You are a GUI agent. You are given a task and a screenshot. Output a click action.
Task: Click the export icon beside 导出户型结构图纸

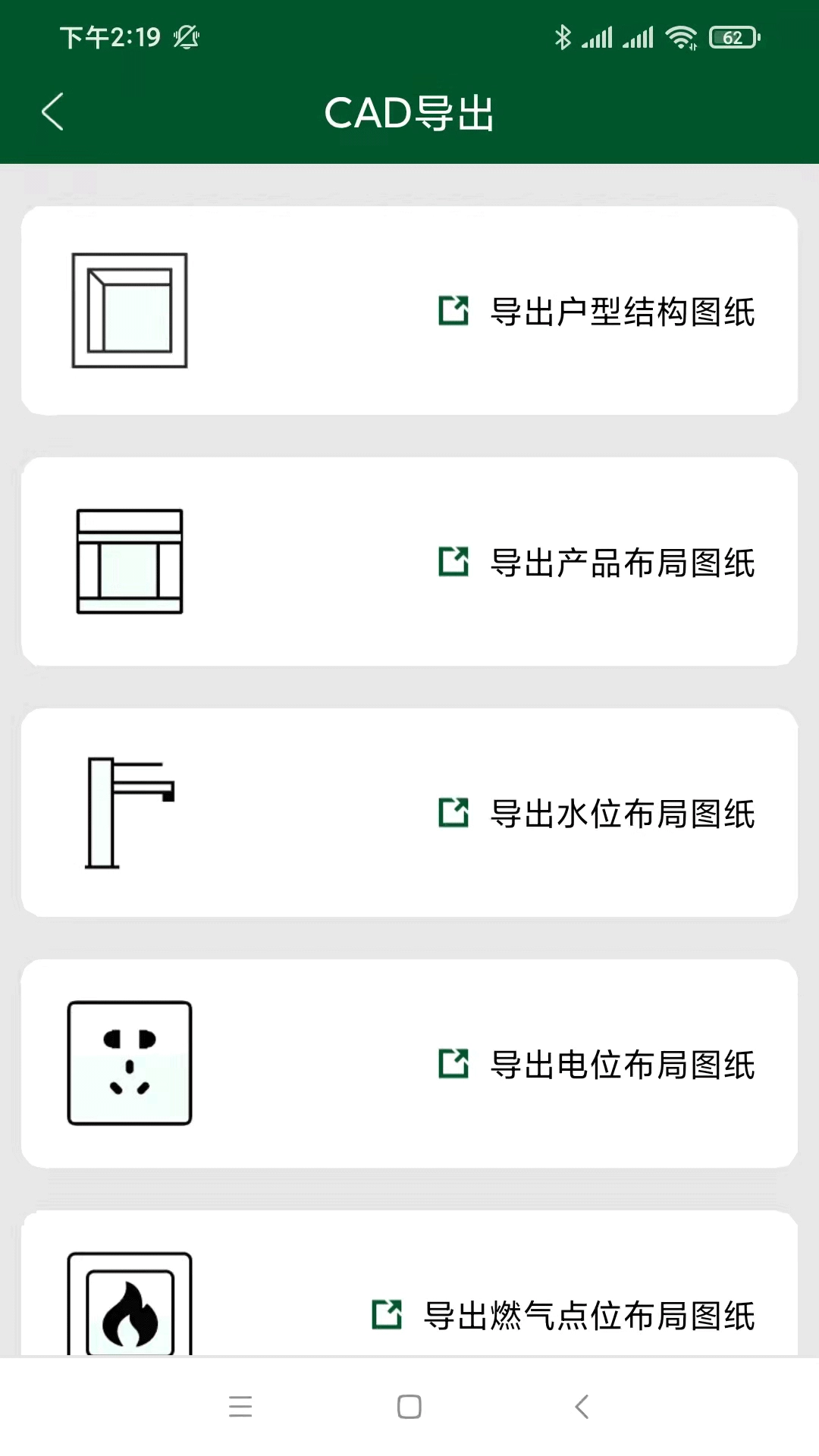[x=453, y=309]
